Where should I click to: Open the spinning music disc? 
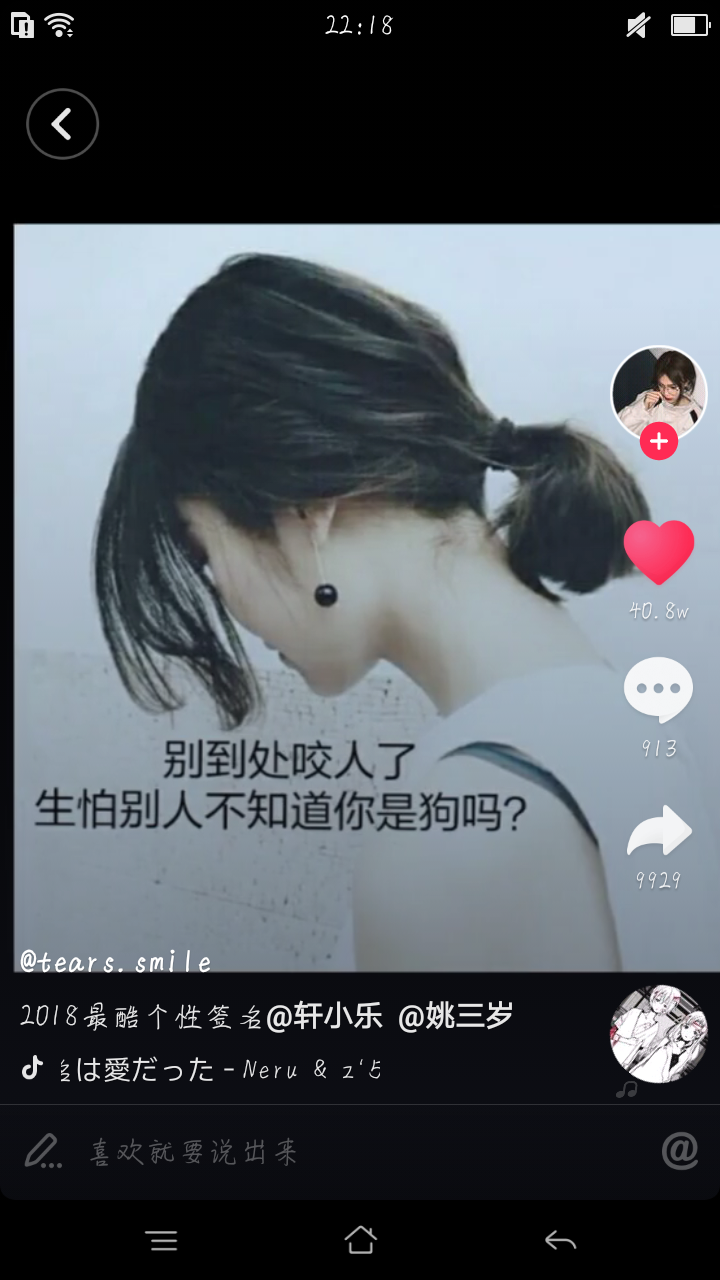click(x=658, y=1034)
